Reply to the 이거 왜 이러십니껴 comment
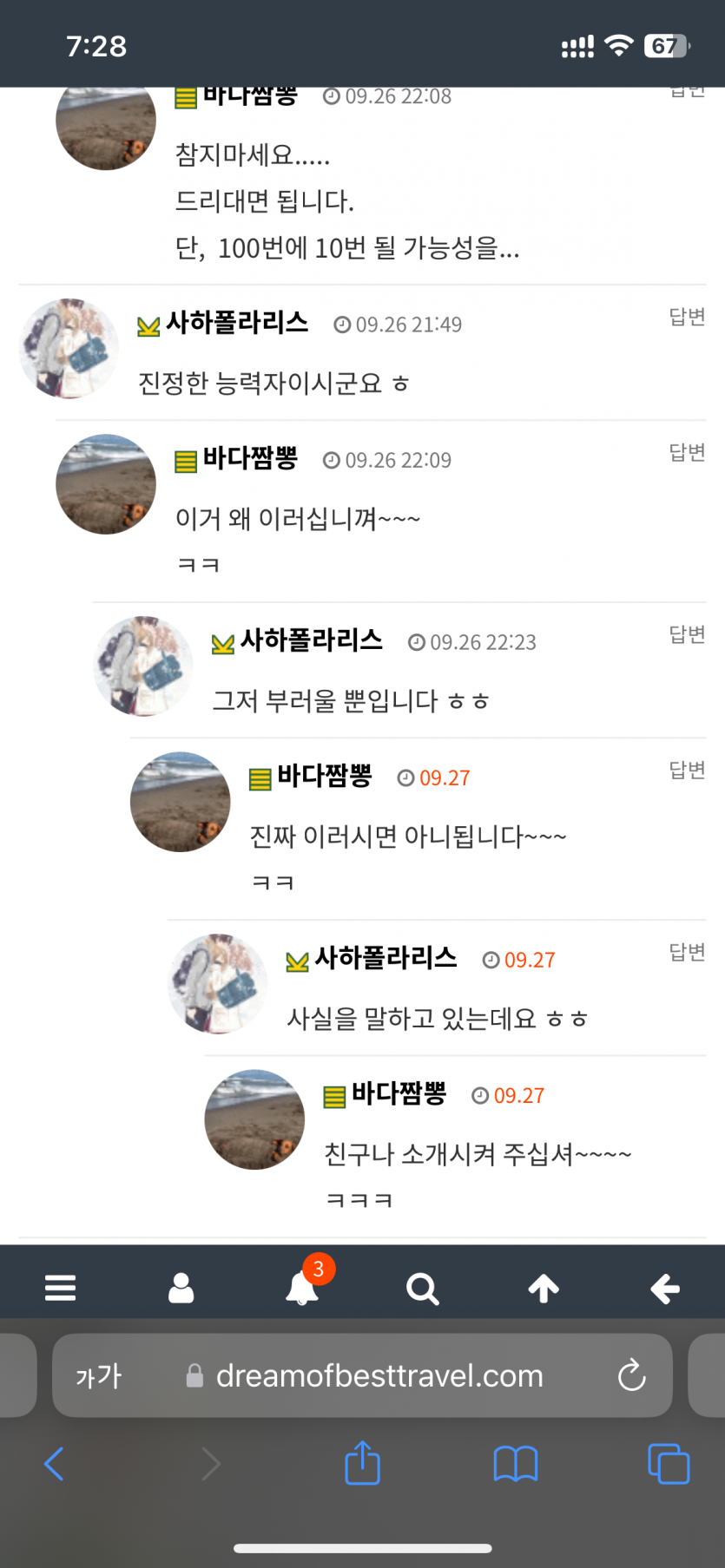Image resolution: width=725 pixels, height=1568 pixels. click(686, 452)
